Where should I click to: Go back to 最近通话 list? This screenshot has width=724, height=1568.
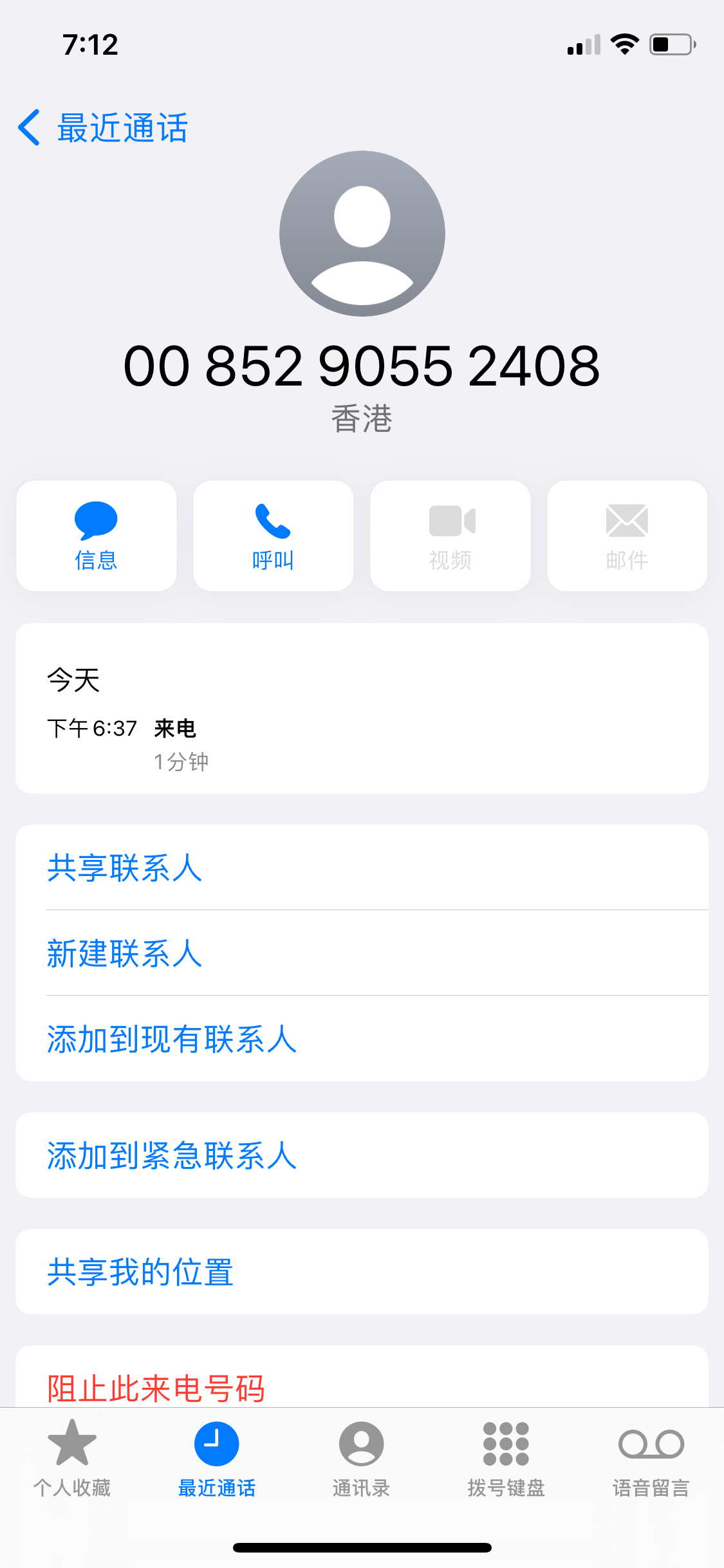point(103,127)
